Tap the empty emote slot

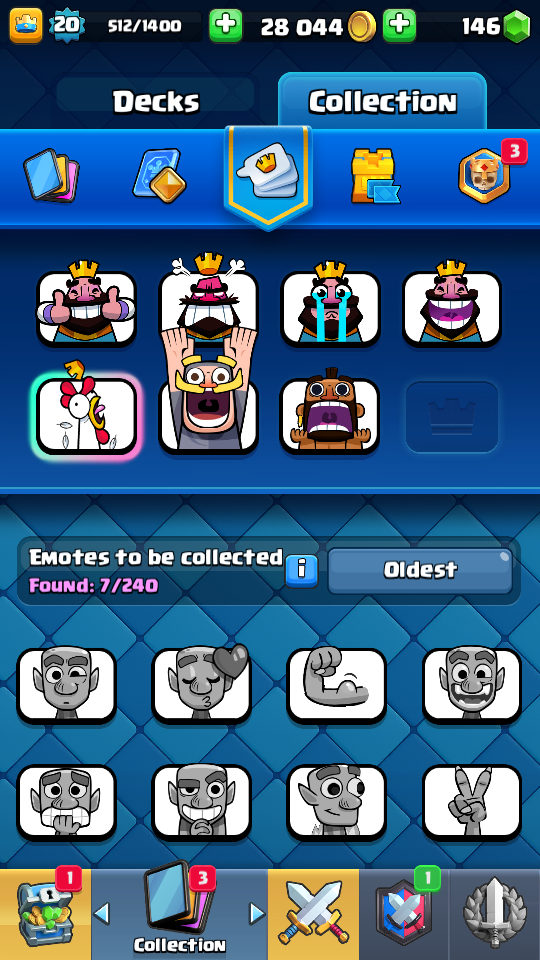point(452,417)
